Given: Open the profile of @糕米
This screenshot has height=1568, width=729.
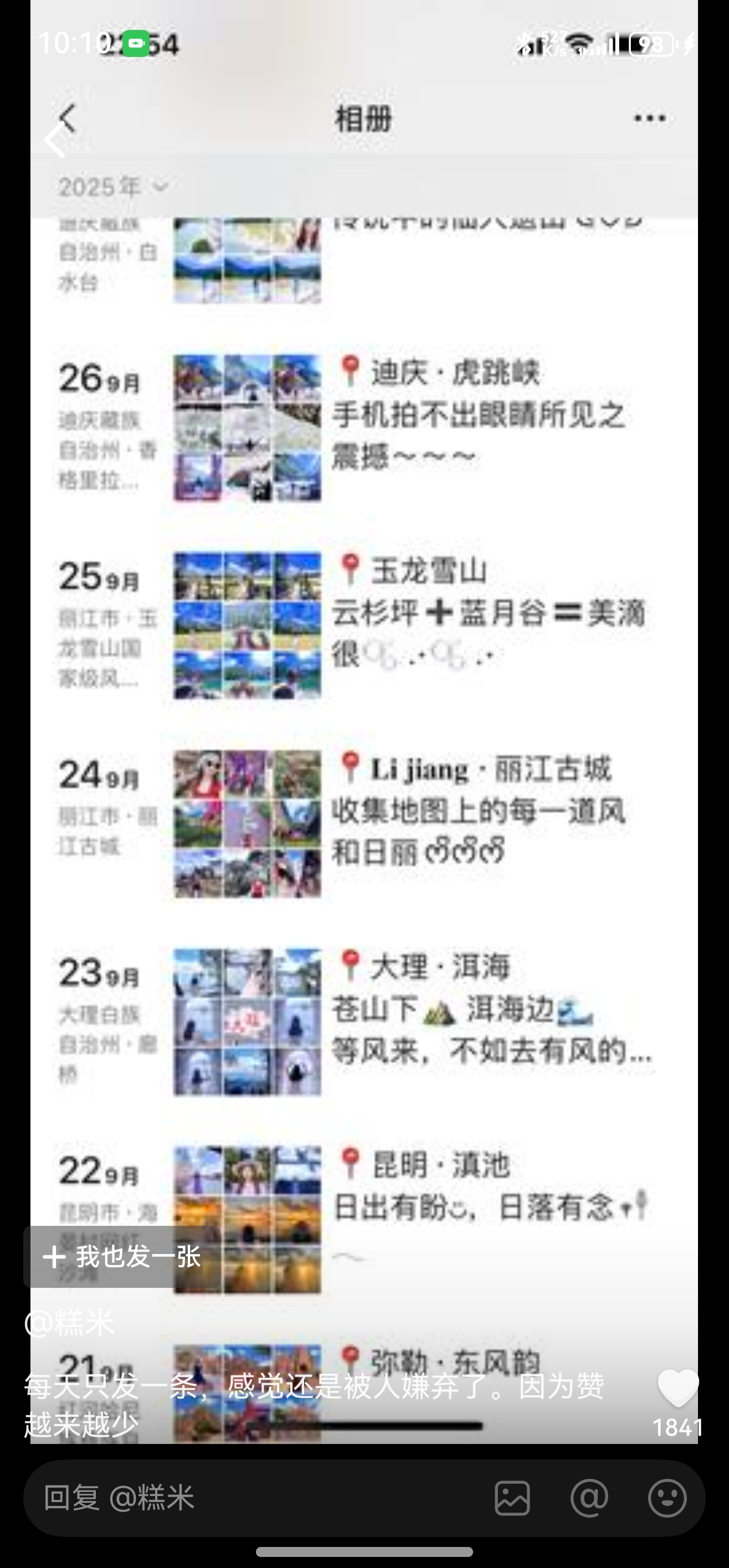Looking at the screenshot, I should [69, 1323].
